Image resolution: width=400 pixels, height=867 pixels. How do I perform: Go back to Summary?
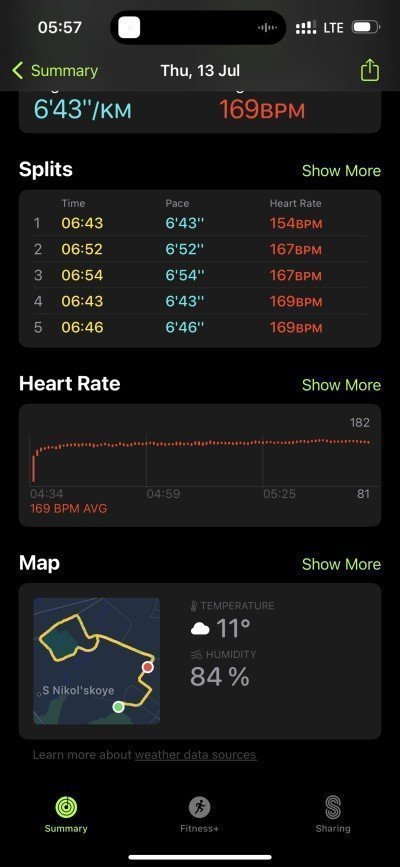pos(55,71)
